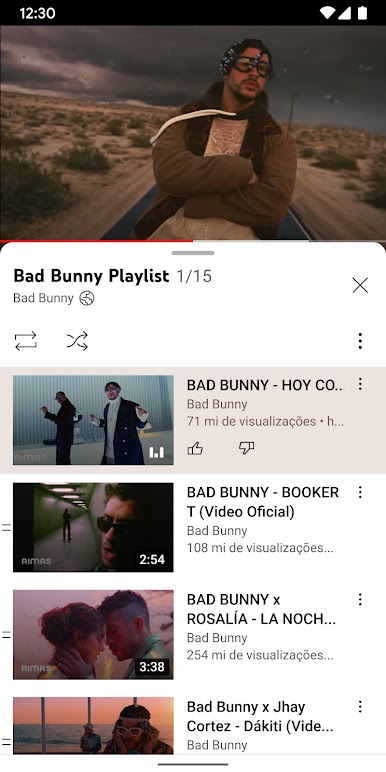Toggle playlist repeat

[x=26, y=341]
